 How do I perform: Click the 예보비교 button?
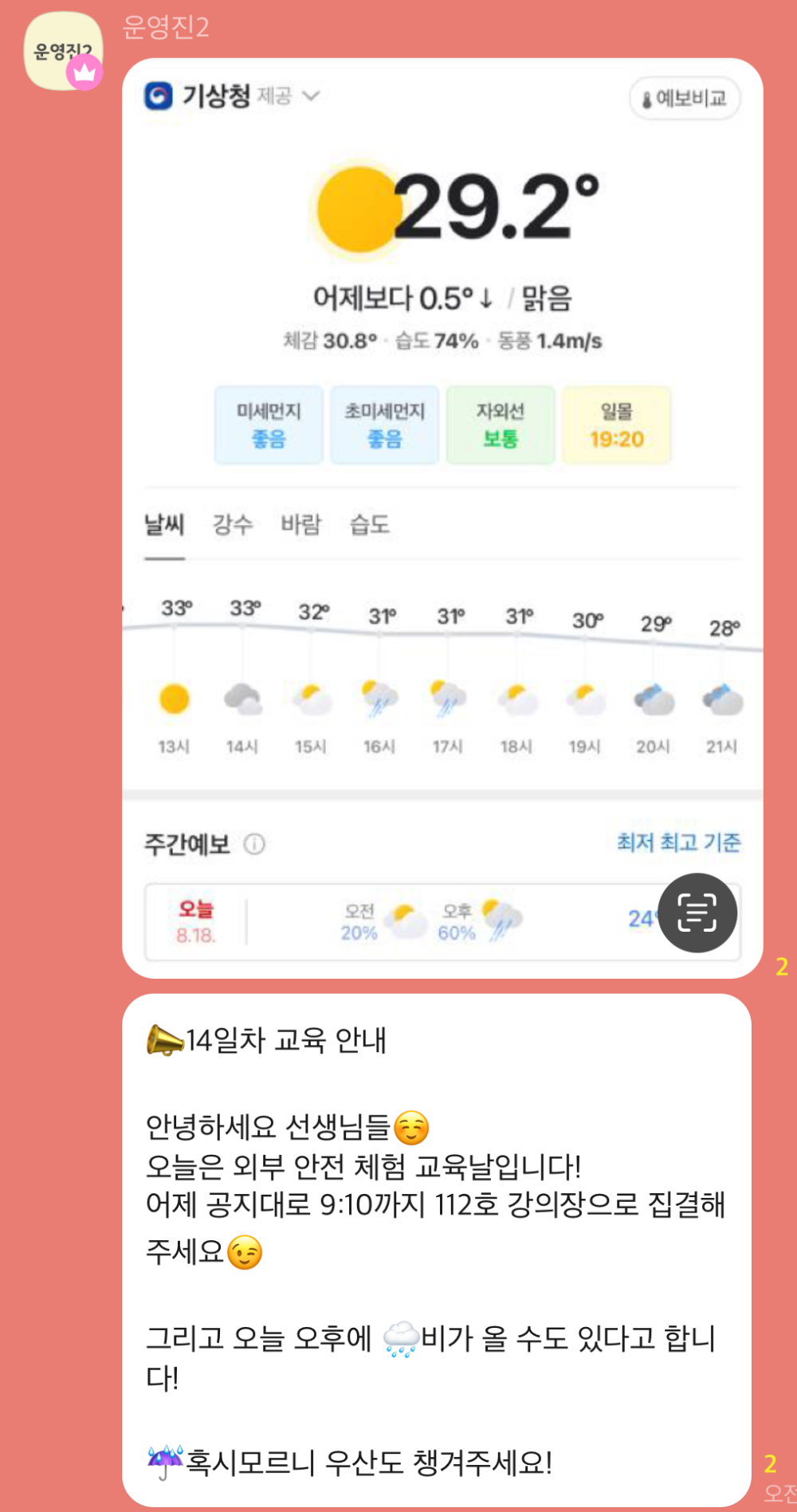[x=685, y=98]
